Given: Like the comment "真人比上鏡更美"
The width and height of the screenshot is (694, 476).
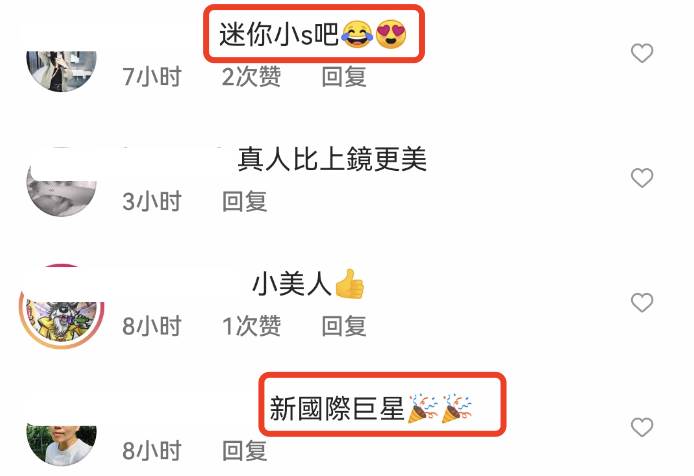Looking at the screenshot, I should pyautogui.click(x=642, y=178).
